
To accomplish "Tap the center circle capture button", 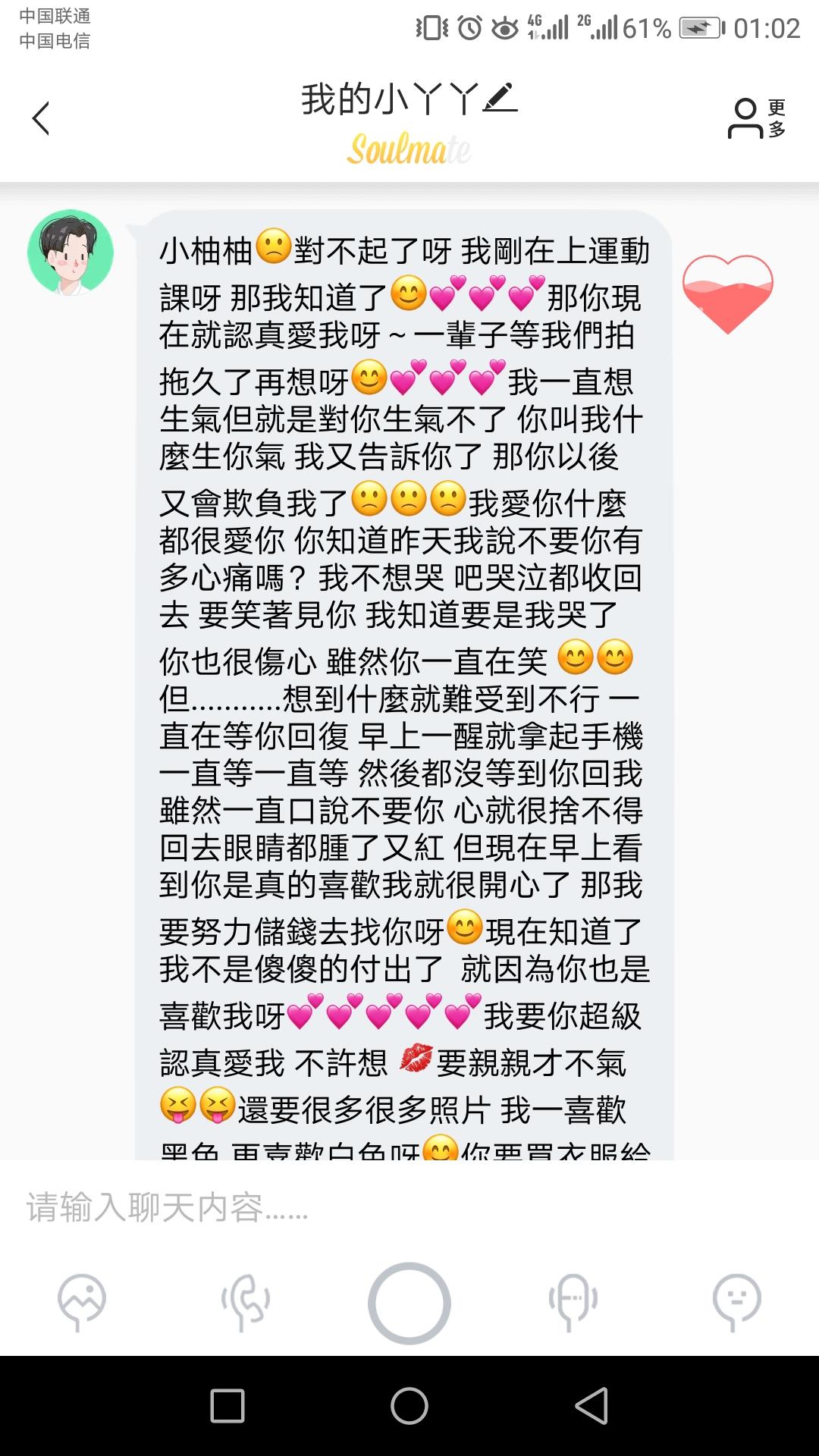I will 409,1303.
